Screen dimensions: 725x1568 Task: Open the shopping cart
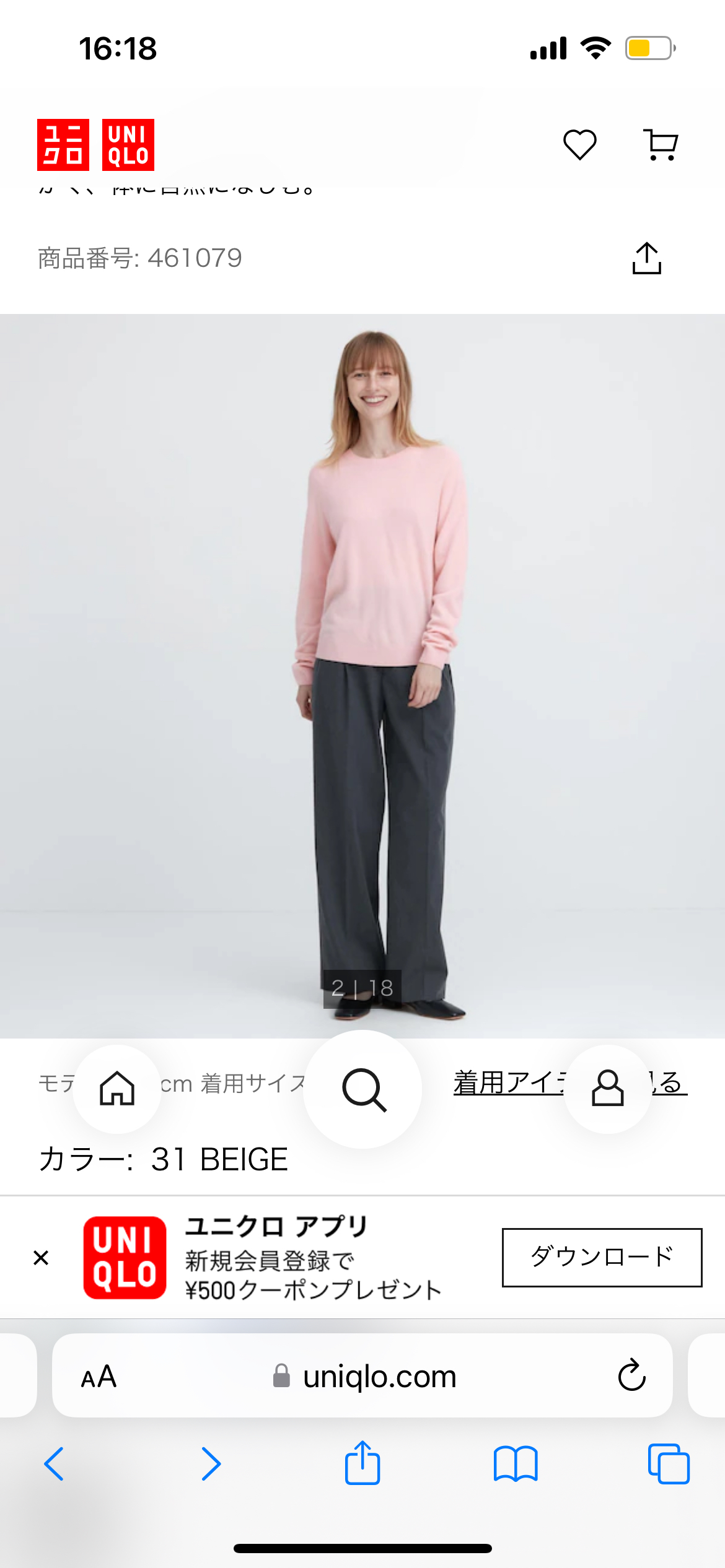(x=661, y=145)
